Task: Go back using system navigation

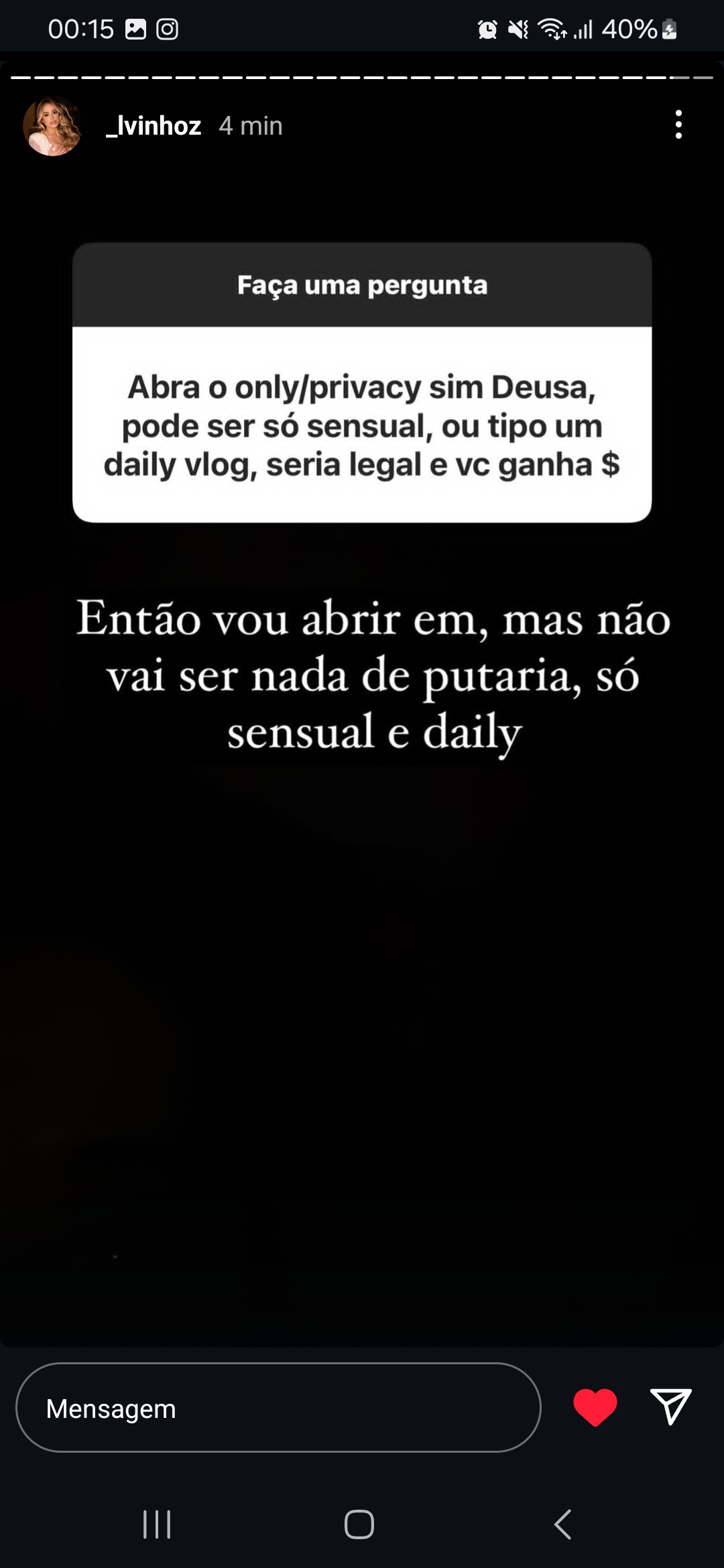Action: pos(563,1524)
